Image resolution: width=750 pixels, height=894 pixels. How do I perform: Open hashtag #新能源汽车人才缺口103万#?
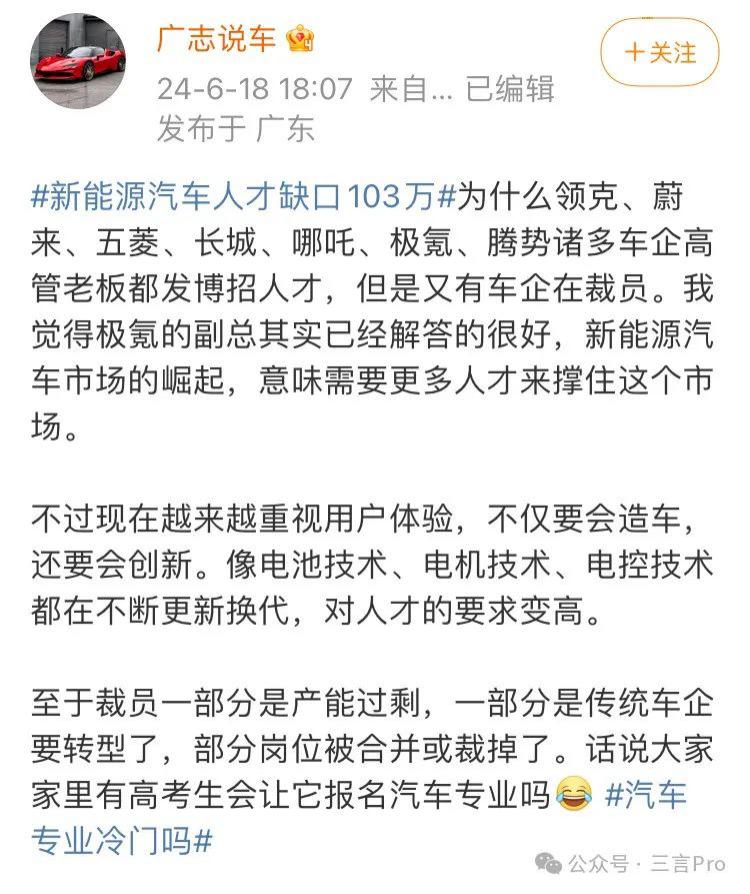[x=244, y=196]
